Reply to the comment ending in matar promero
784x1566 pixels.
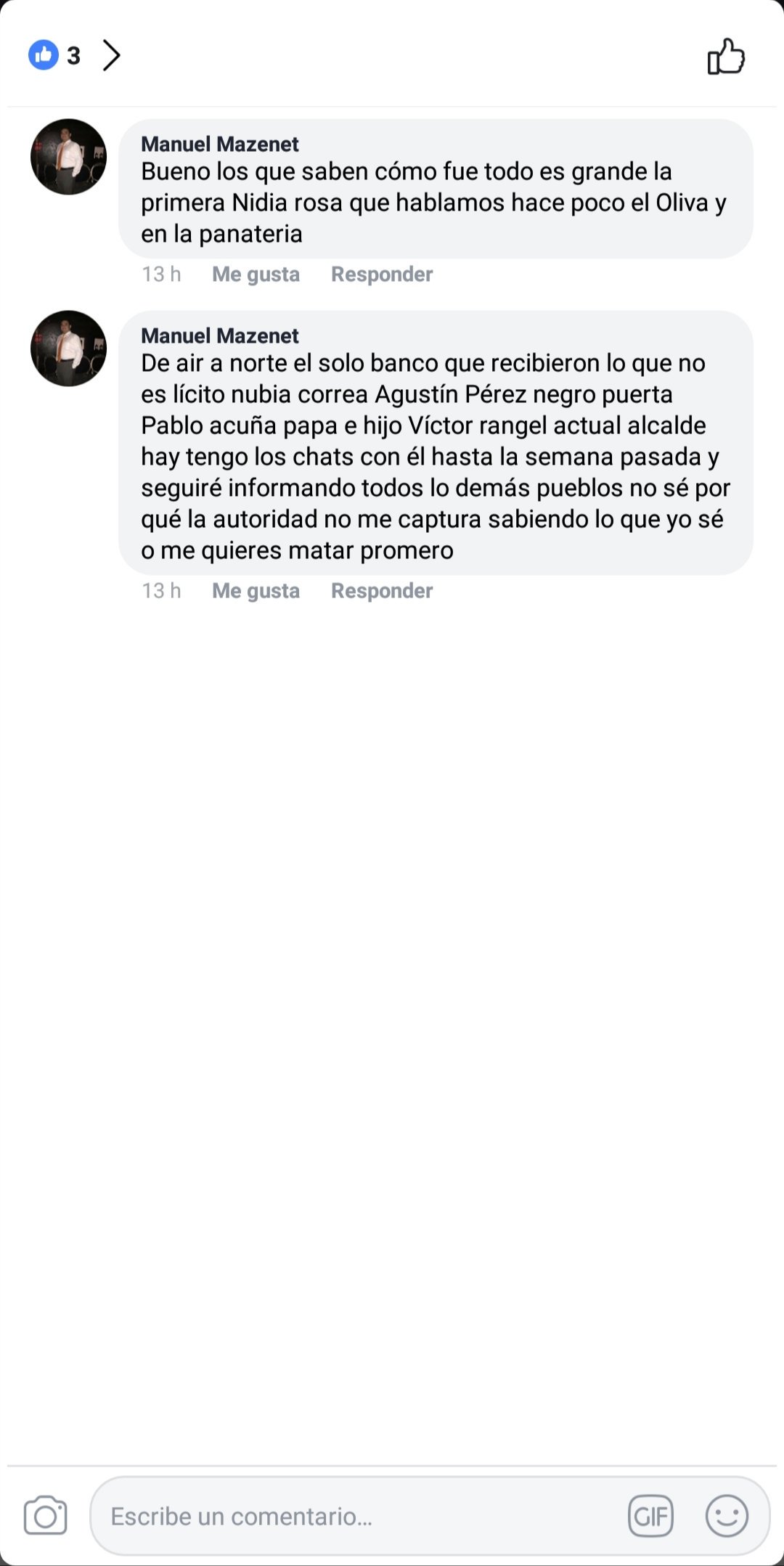pos(382,591)
